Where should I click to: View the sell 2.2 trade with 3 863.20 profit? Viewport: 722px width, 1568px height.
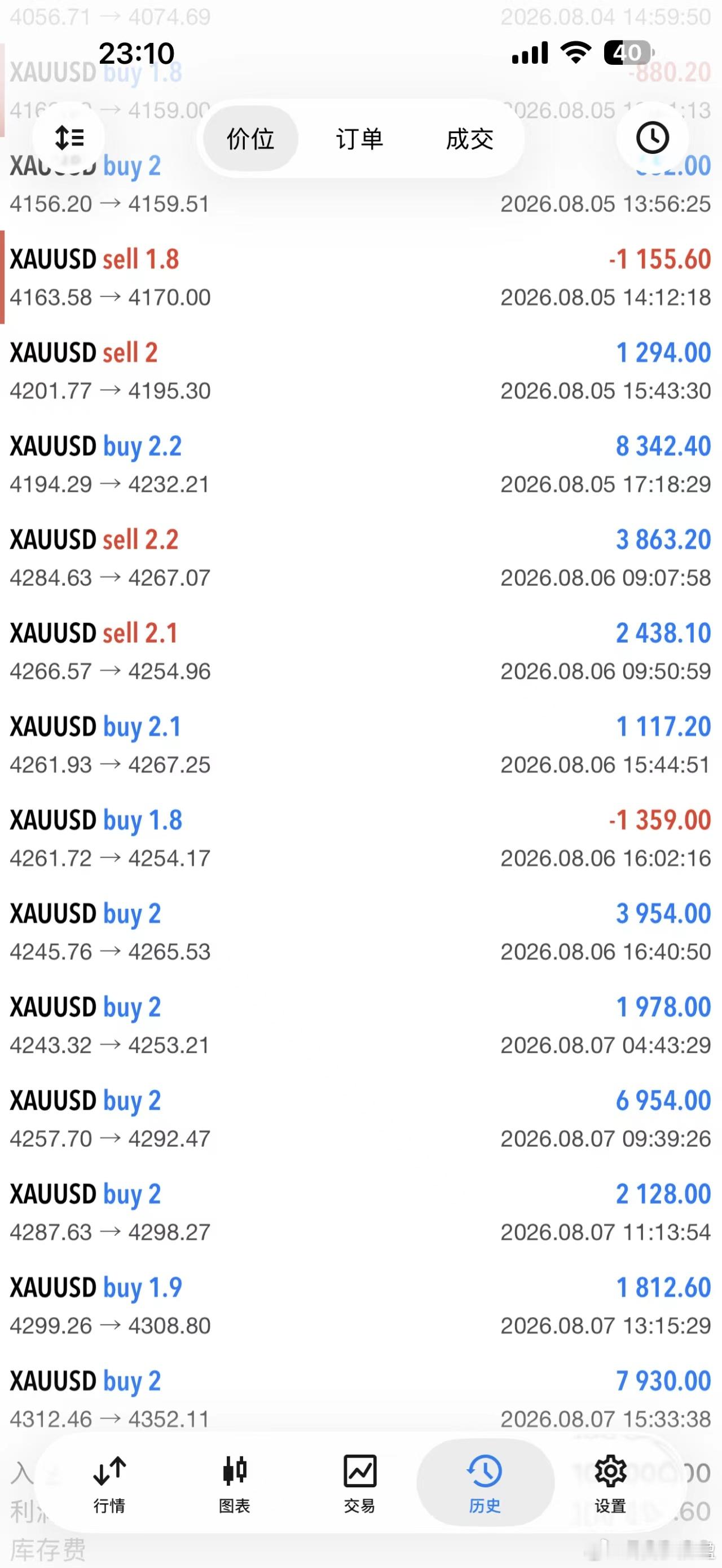point(361,558)
